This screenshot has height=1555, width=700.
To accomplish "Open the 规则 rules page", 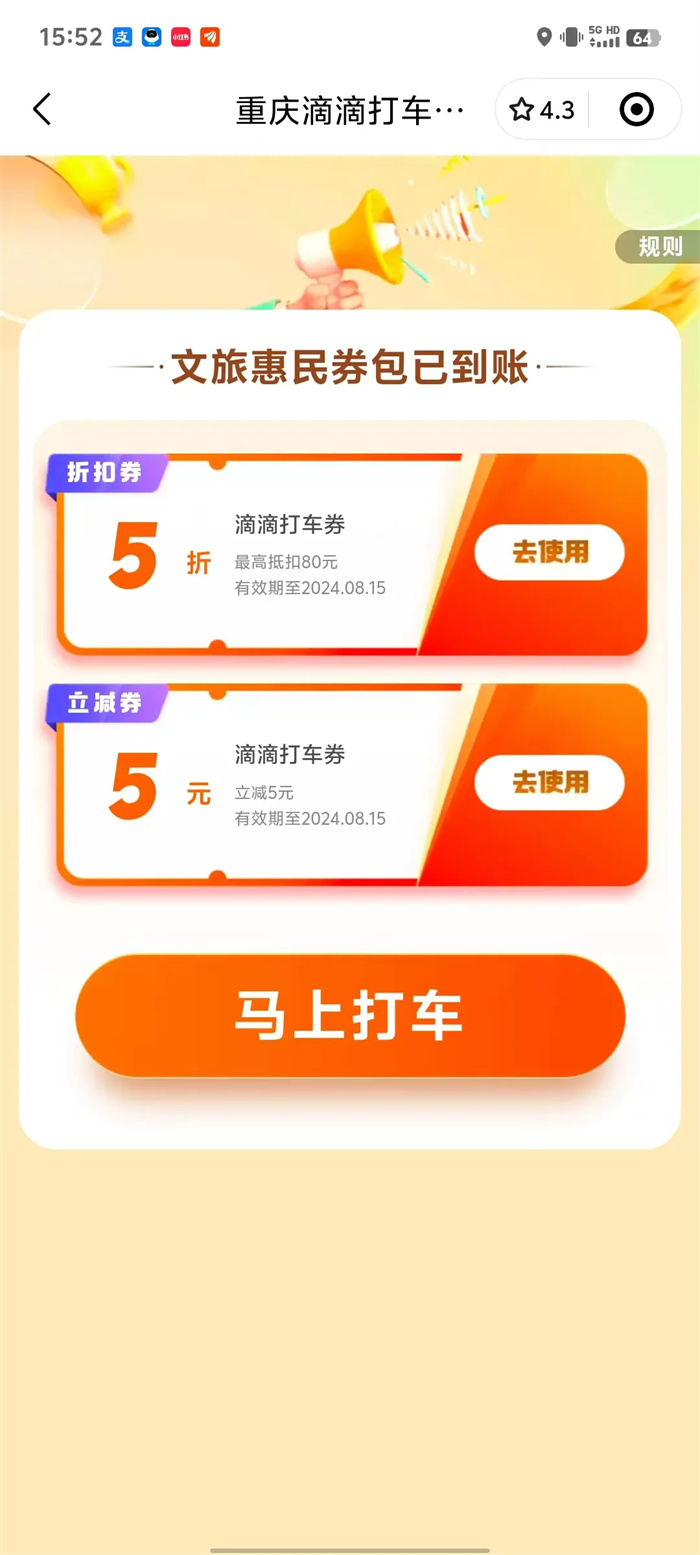I will [x=659, y=247].
